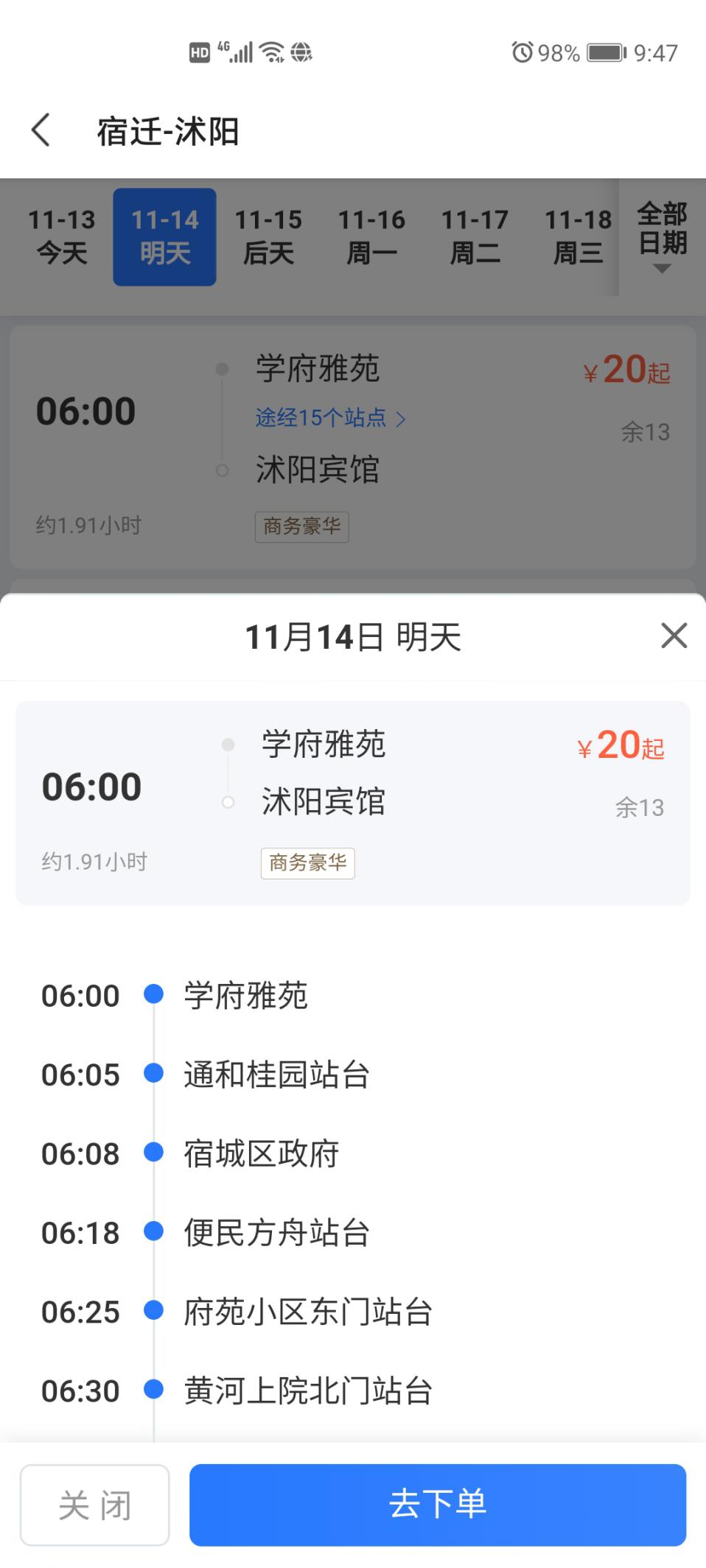This screenshot has width=706, height=1568.
Task: Select the 11-14 明天 date tab
Action: pos(164,236)
